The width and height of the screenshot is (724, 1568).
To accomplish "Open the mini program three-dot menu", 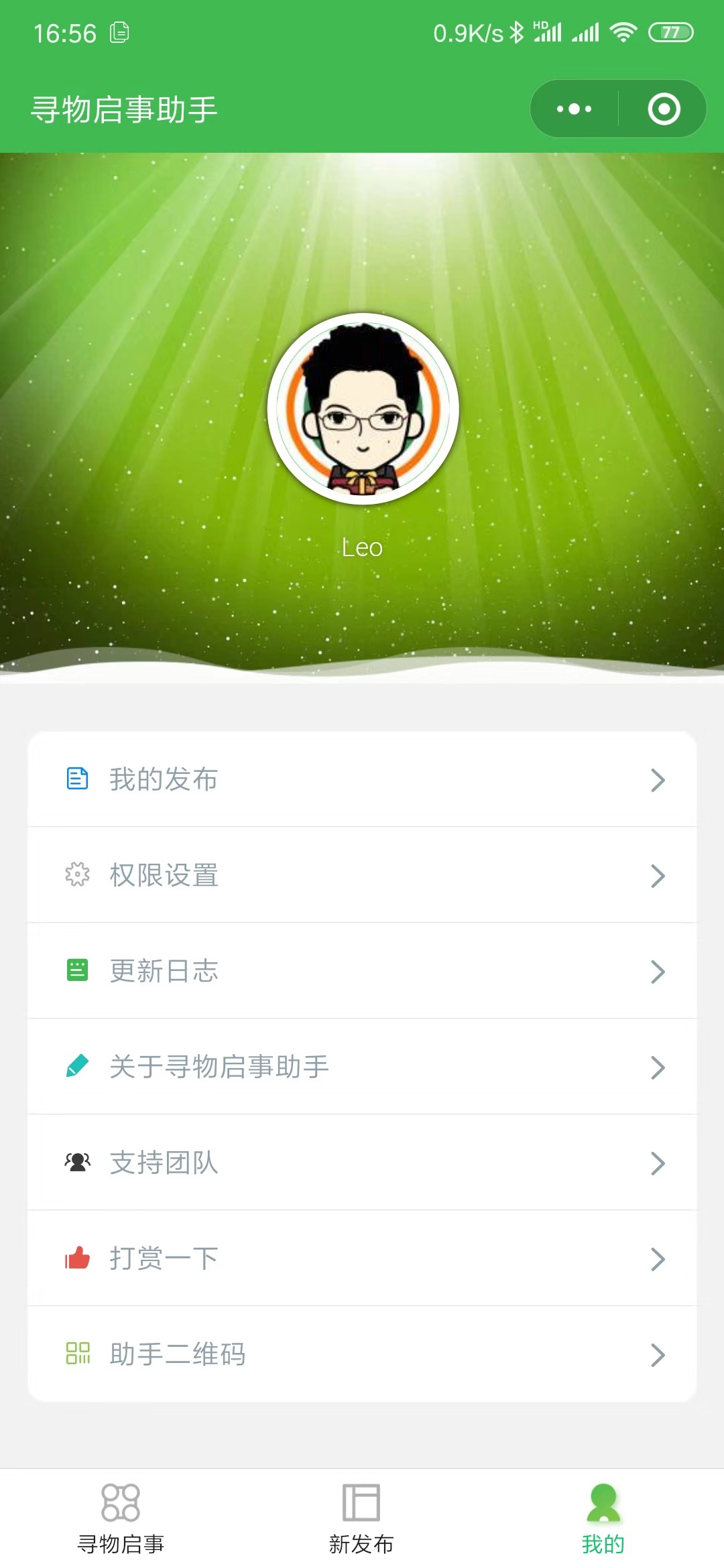I will coord(574,109).
